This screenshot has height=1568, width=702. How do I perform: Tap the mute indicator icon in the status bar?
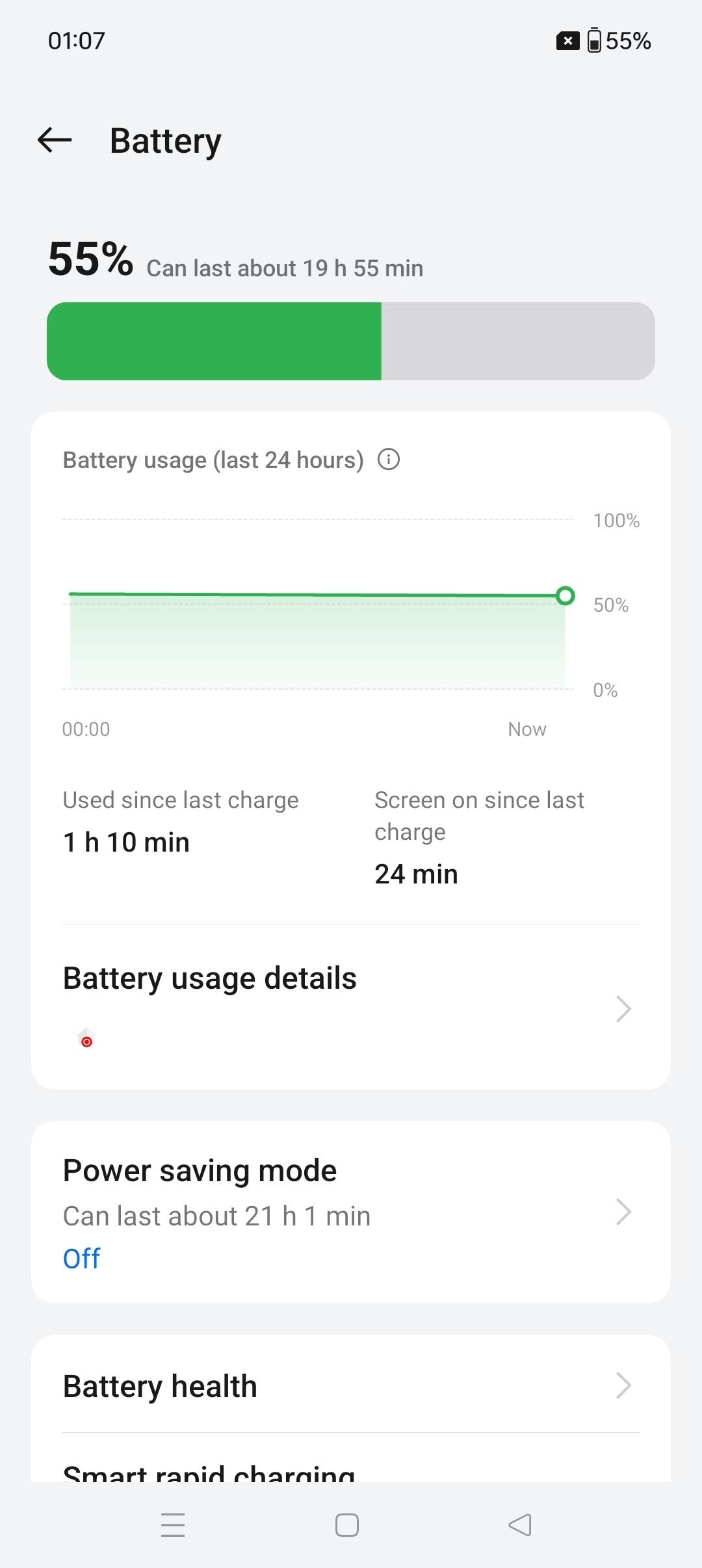(x=567, y=40)
